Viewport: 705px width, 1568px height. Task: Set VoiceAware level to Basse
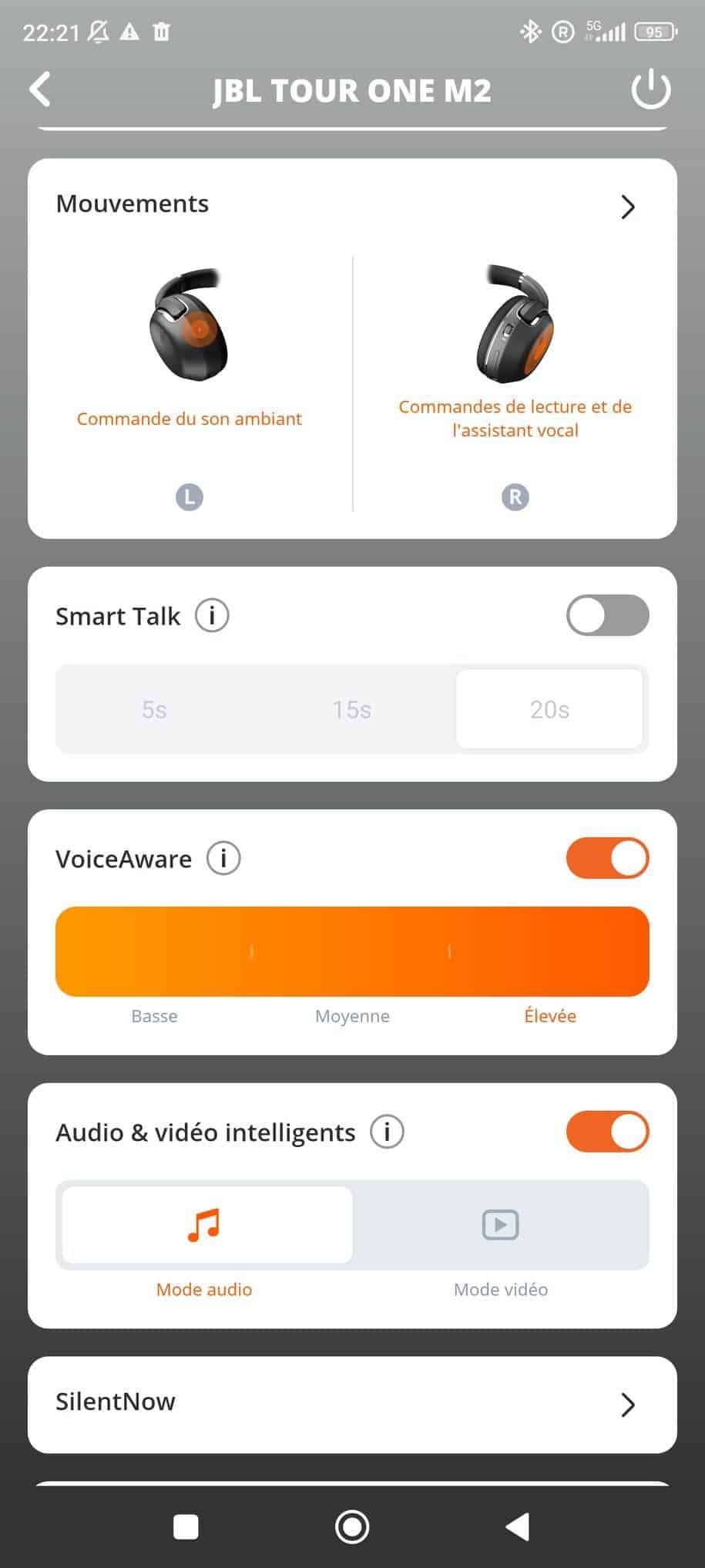coord(154,952)
